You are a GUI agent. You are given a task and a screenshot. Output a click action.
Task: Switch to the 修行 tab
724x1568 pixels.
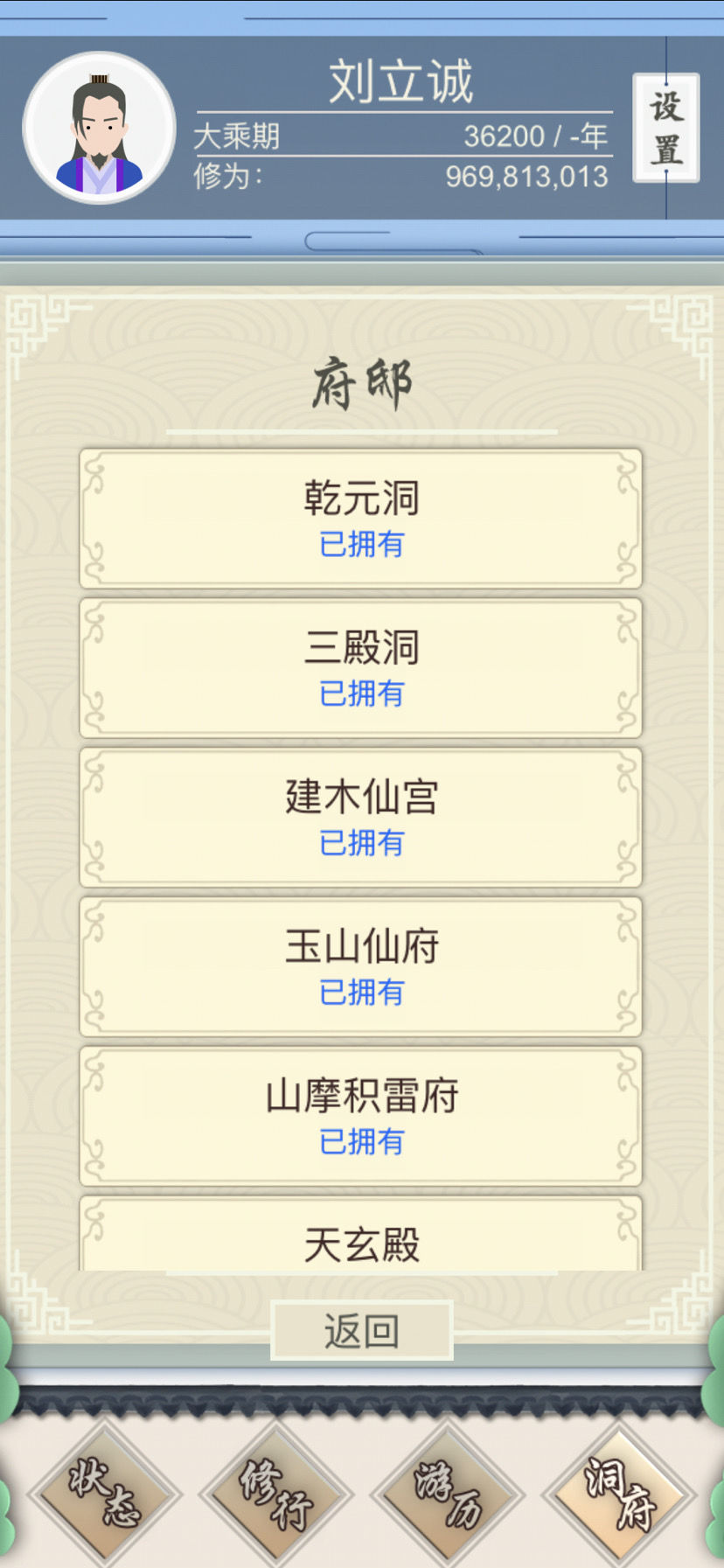click(275, 1492)
